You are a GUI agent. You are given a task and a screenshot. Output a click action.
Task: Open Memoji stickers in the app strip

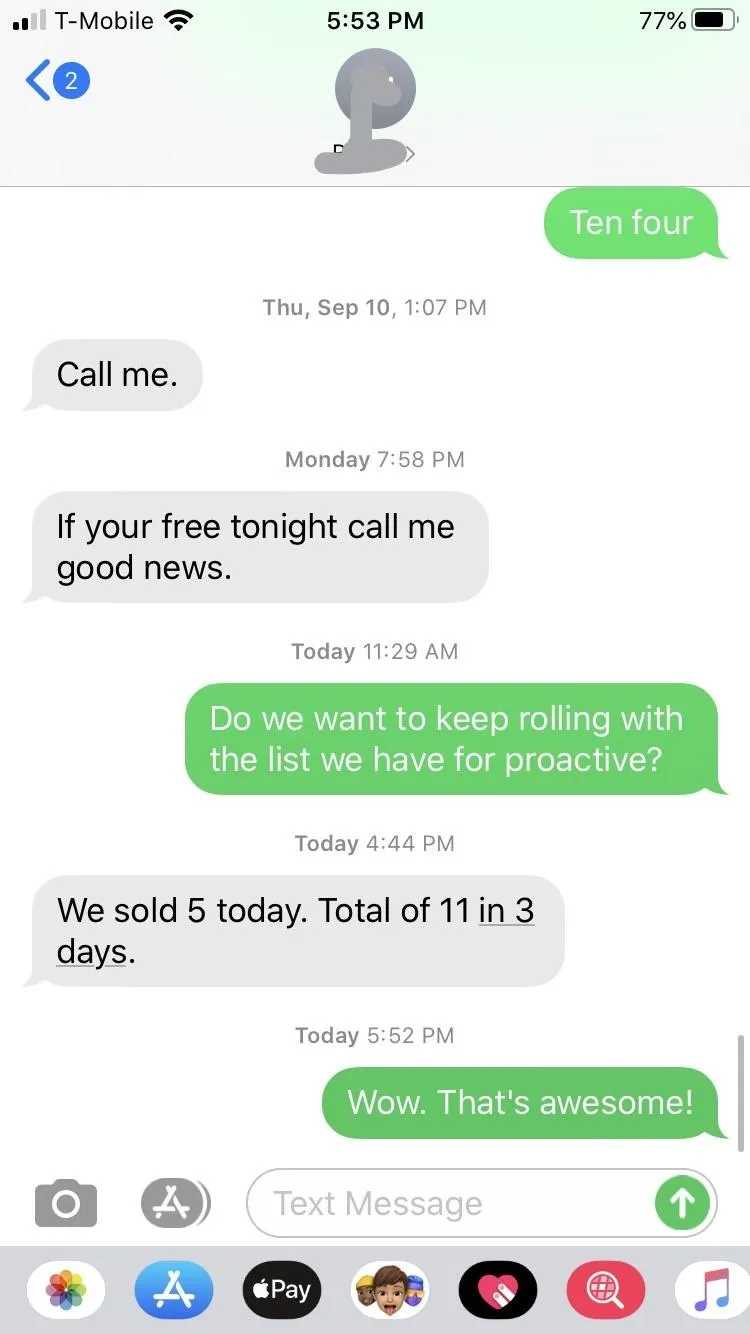coord(389,1290)
